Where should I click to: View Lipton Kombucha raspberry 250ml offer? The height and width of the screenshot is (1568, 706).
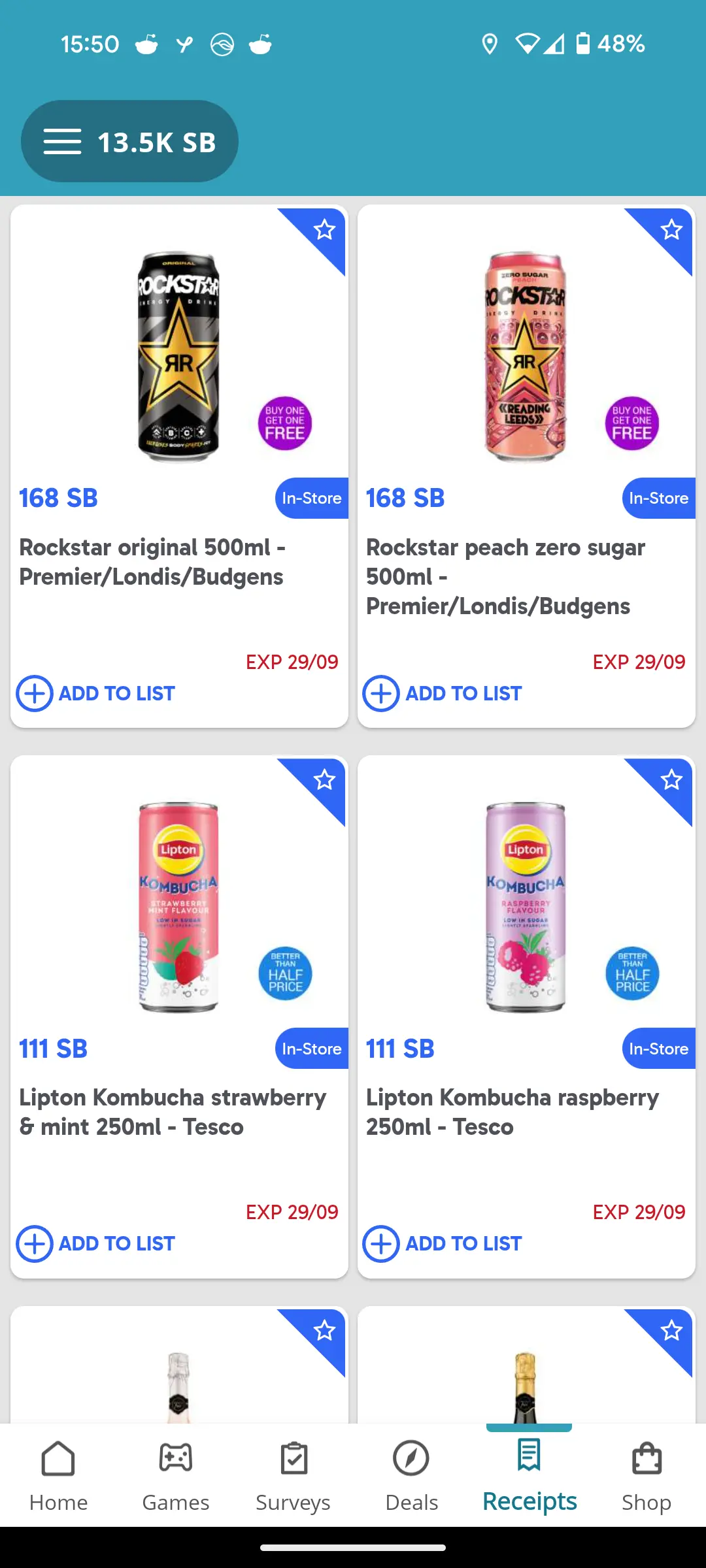(526, 908)
